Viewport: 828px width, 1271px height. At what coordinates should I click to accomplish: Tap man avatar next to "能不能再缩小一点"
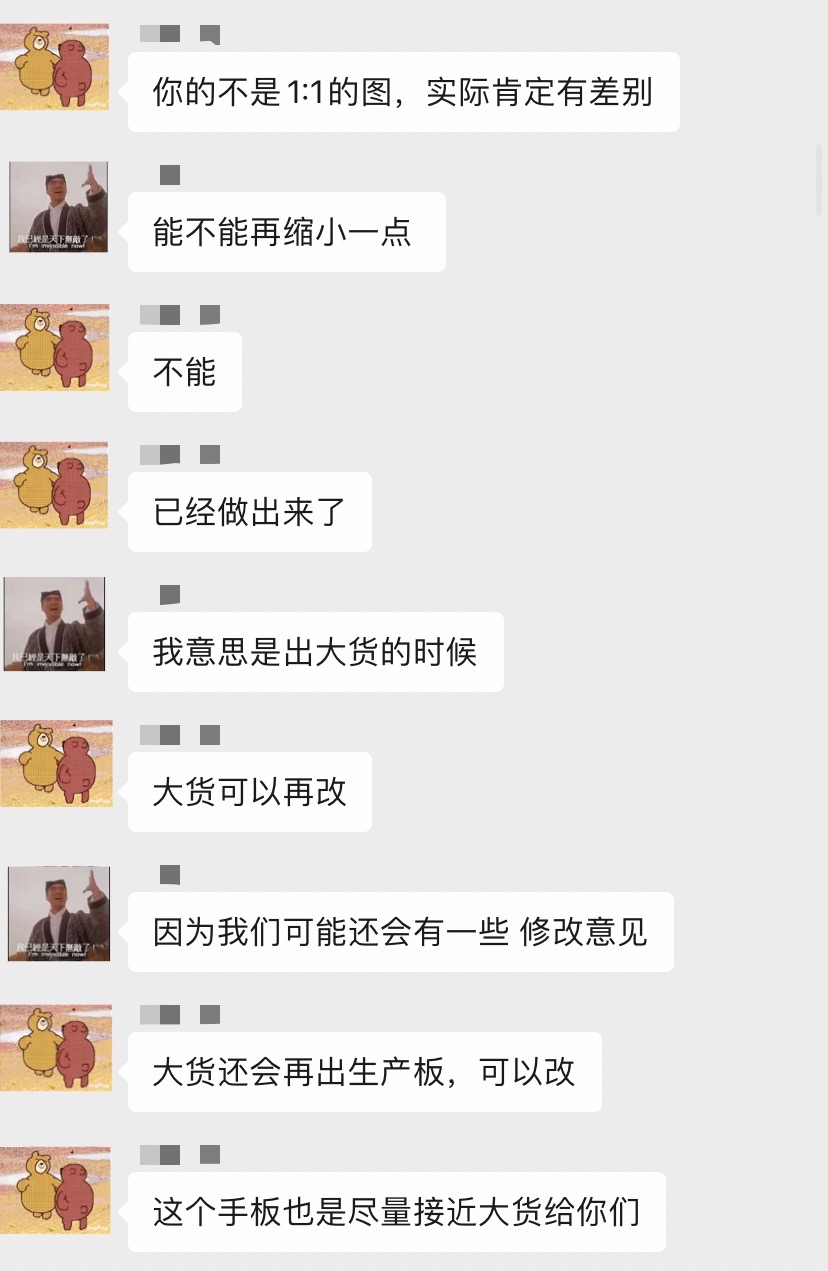[59, 207]
